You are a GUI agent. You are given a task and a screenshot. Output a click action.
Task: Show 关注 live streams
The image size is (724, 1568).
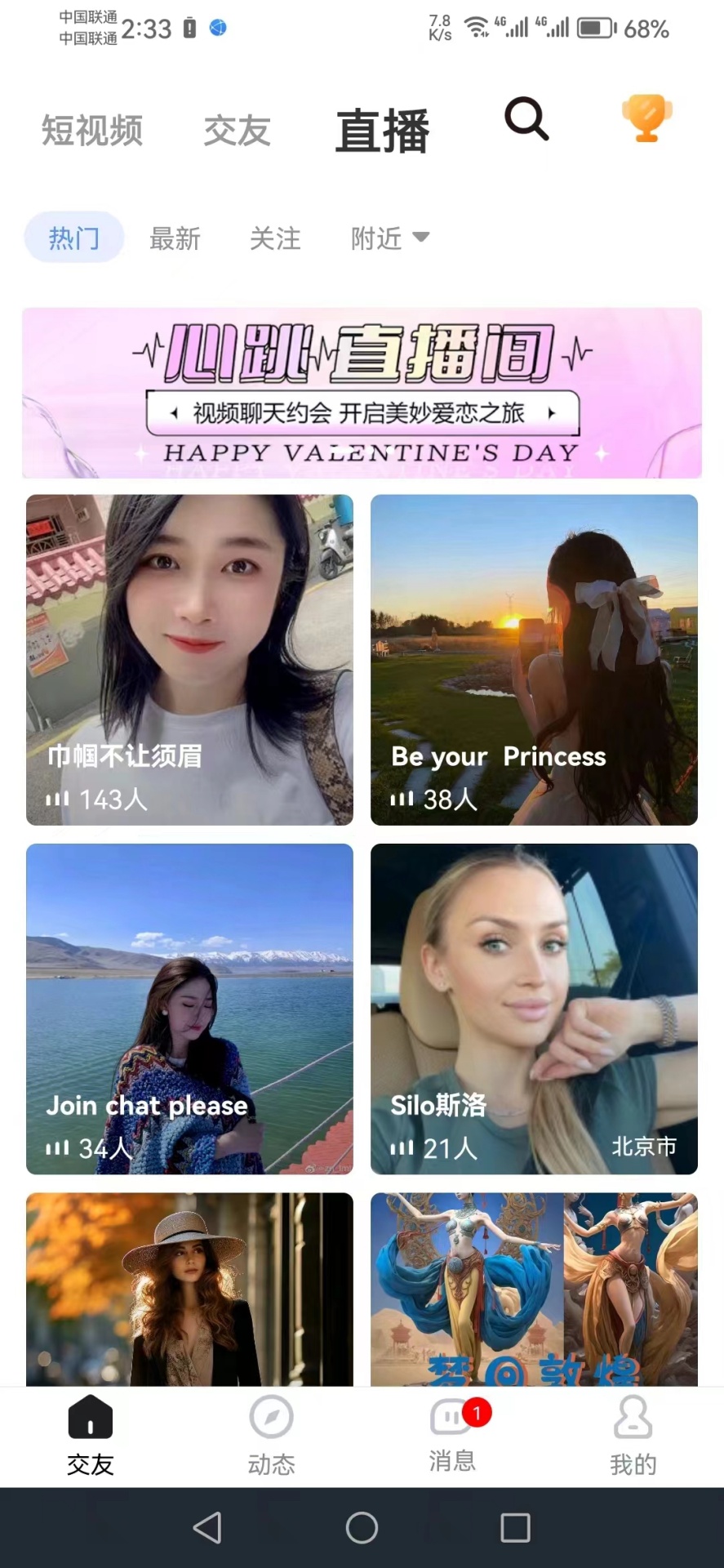(x=275, y=238)
